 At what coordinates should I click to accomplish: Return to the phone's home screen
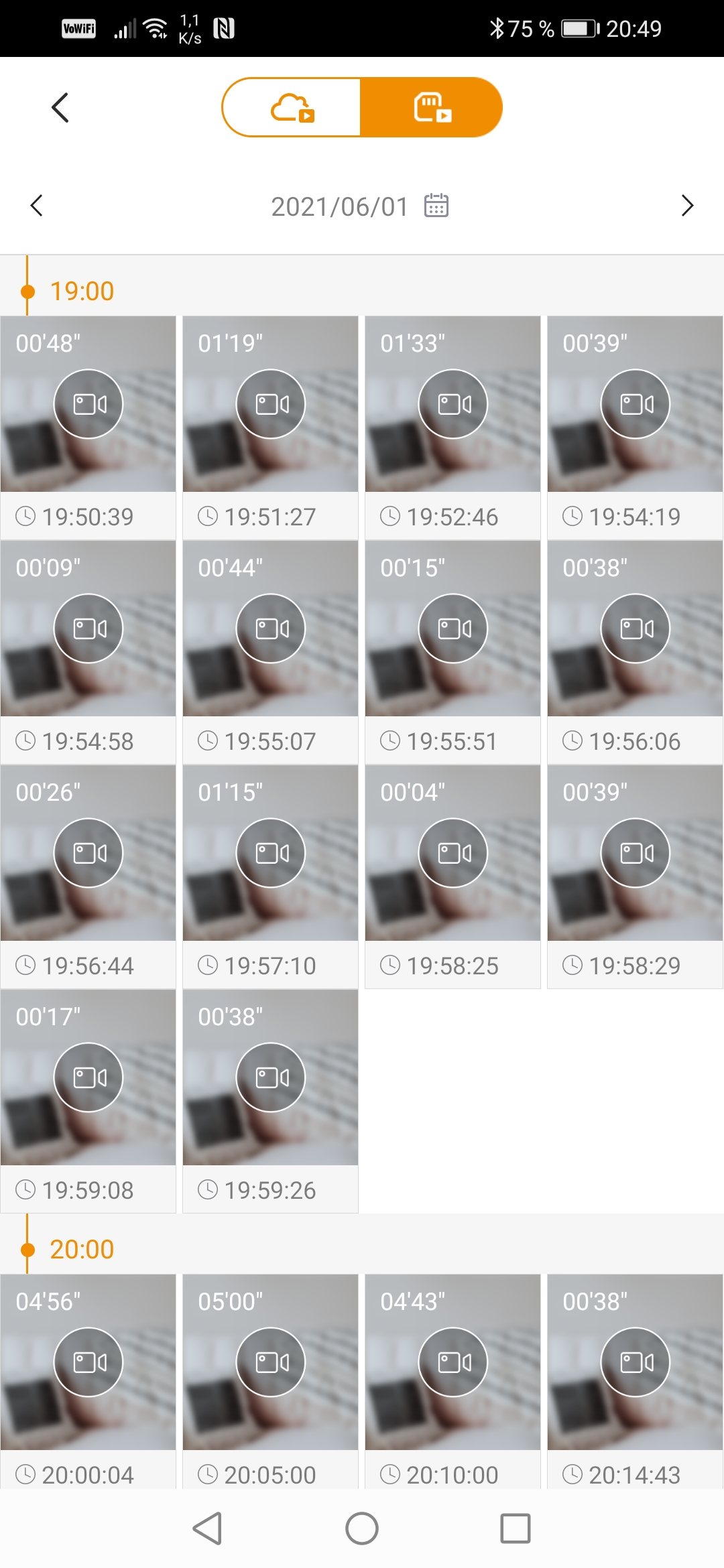coord(362,1528)
